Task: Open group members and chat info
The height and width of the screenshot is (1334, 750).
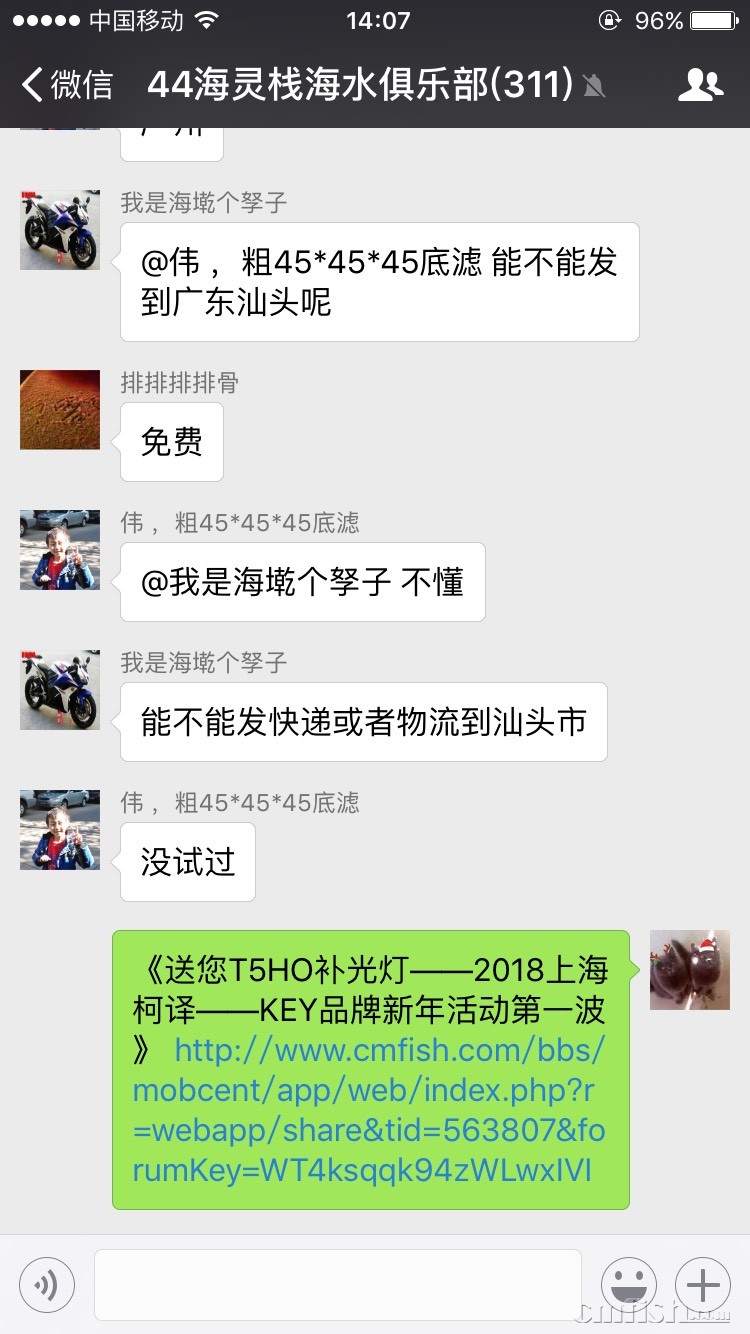Action: 700,86
